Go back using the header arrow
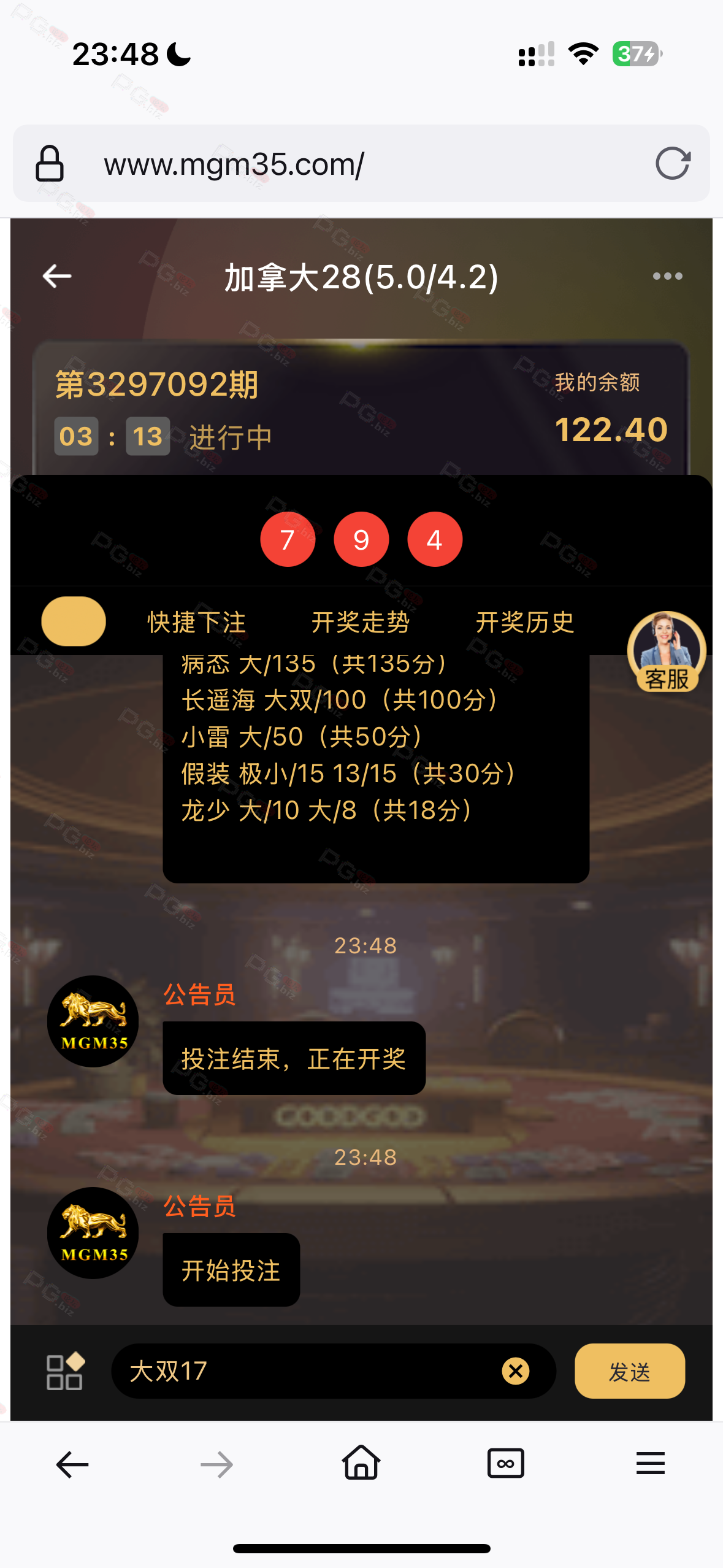This screenshot has height=1568, width=723. pos(57,276)
